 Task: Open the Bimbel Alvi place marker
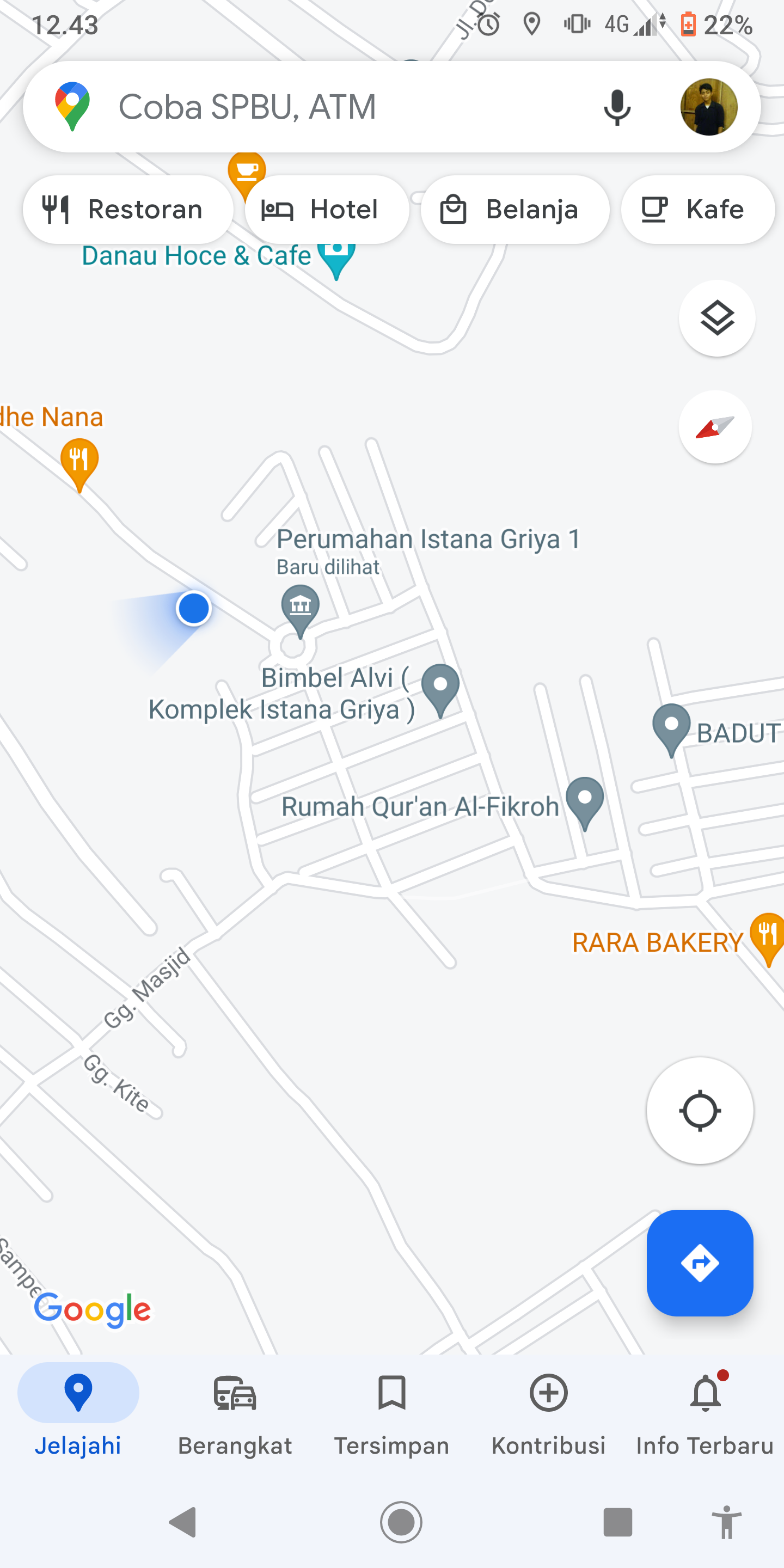pyautogui.click(x=440, y=687)
